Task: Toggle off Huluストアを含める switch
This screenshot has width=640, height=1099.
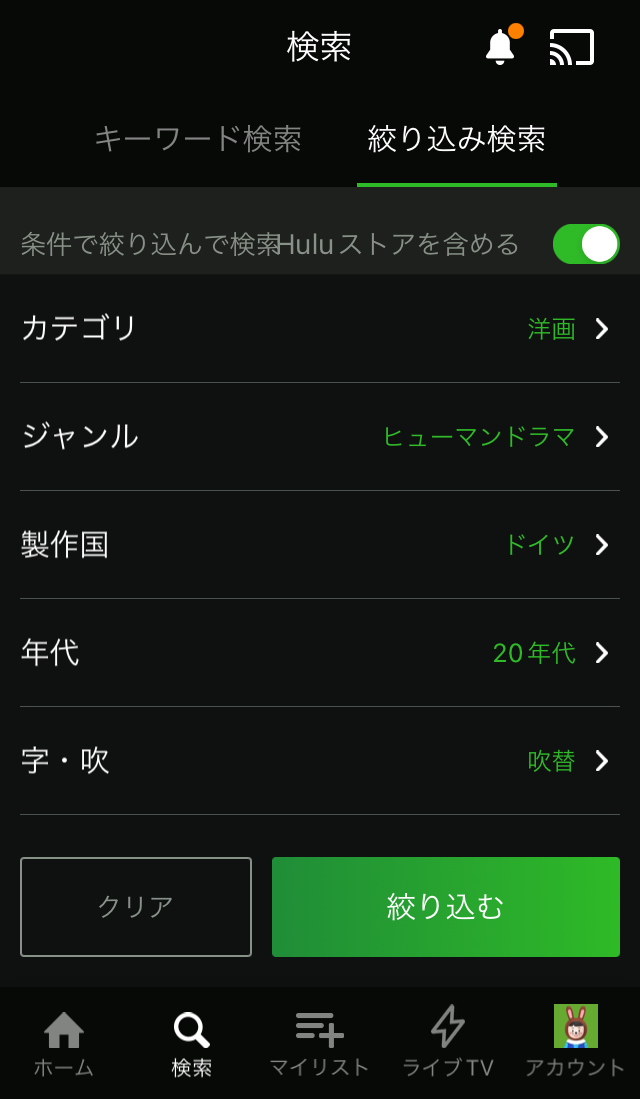Action: coord(585,244)
